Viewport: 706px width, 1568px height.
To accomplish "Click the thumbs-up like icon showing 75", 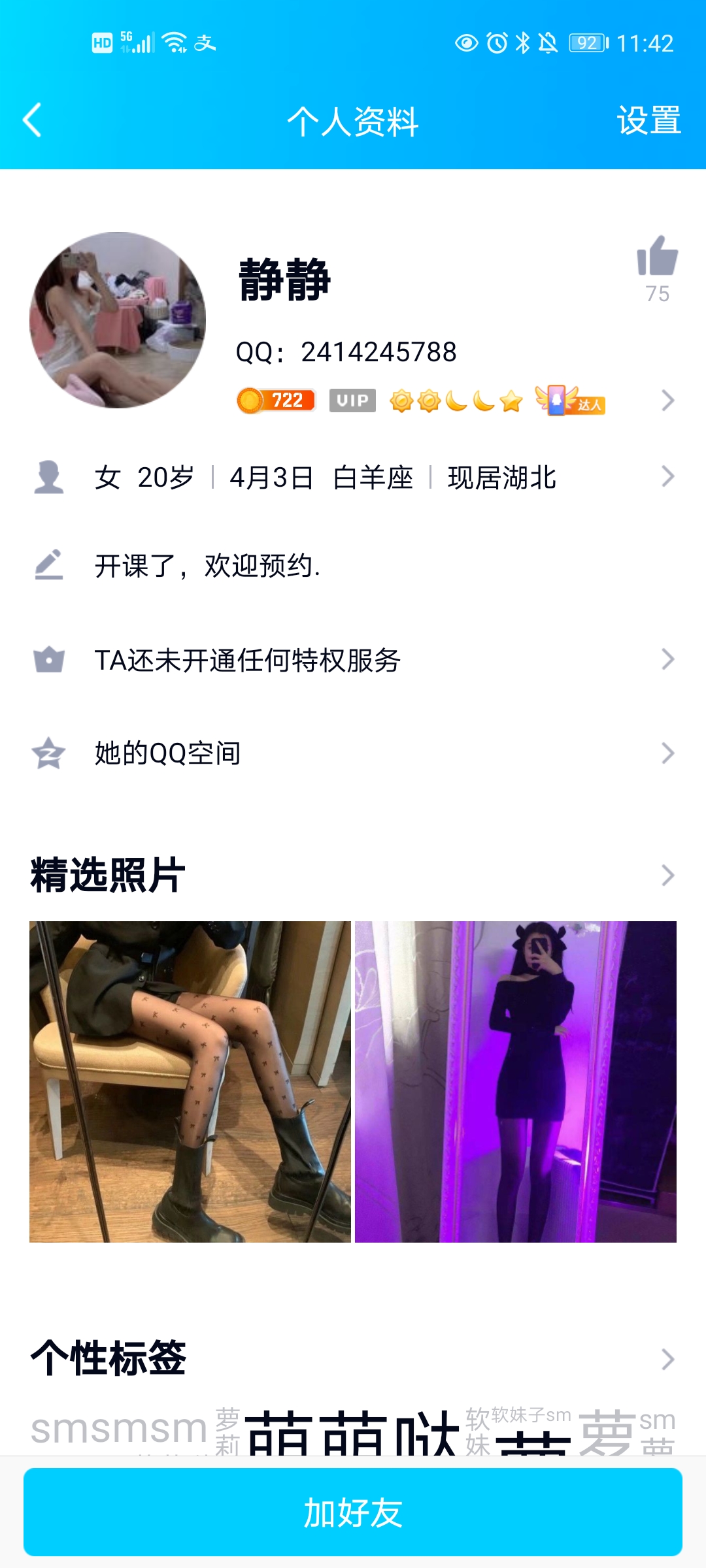I will [x=657, y=263].
